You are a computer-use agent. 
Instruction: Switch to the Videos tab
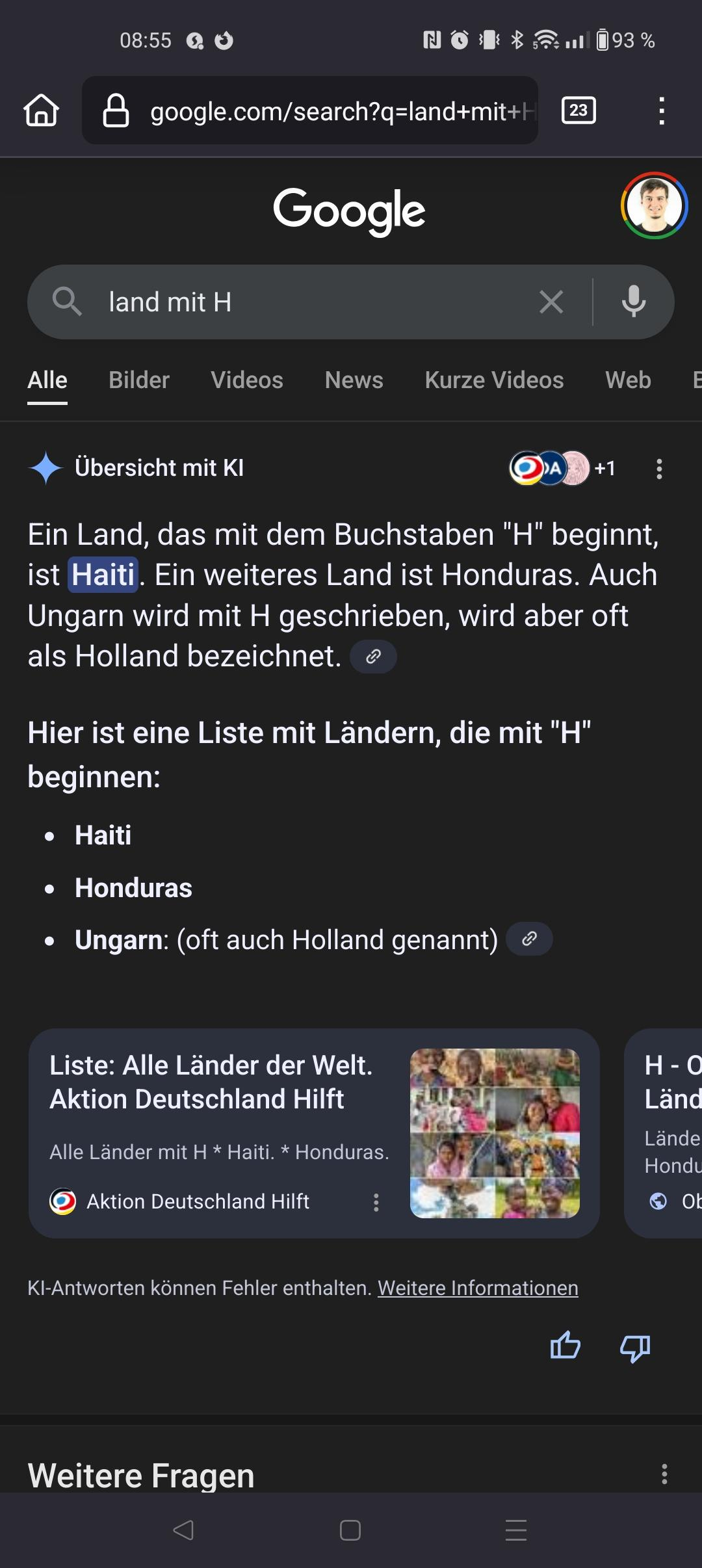point(247,380)
